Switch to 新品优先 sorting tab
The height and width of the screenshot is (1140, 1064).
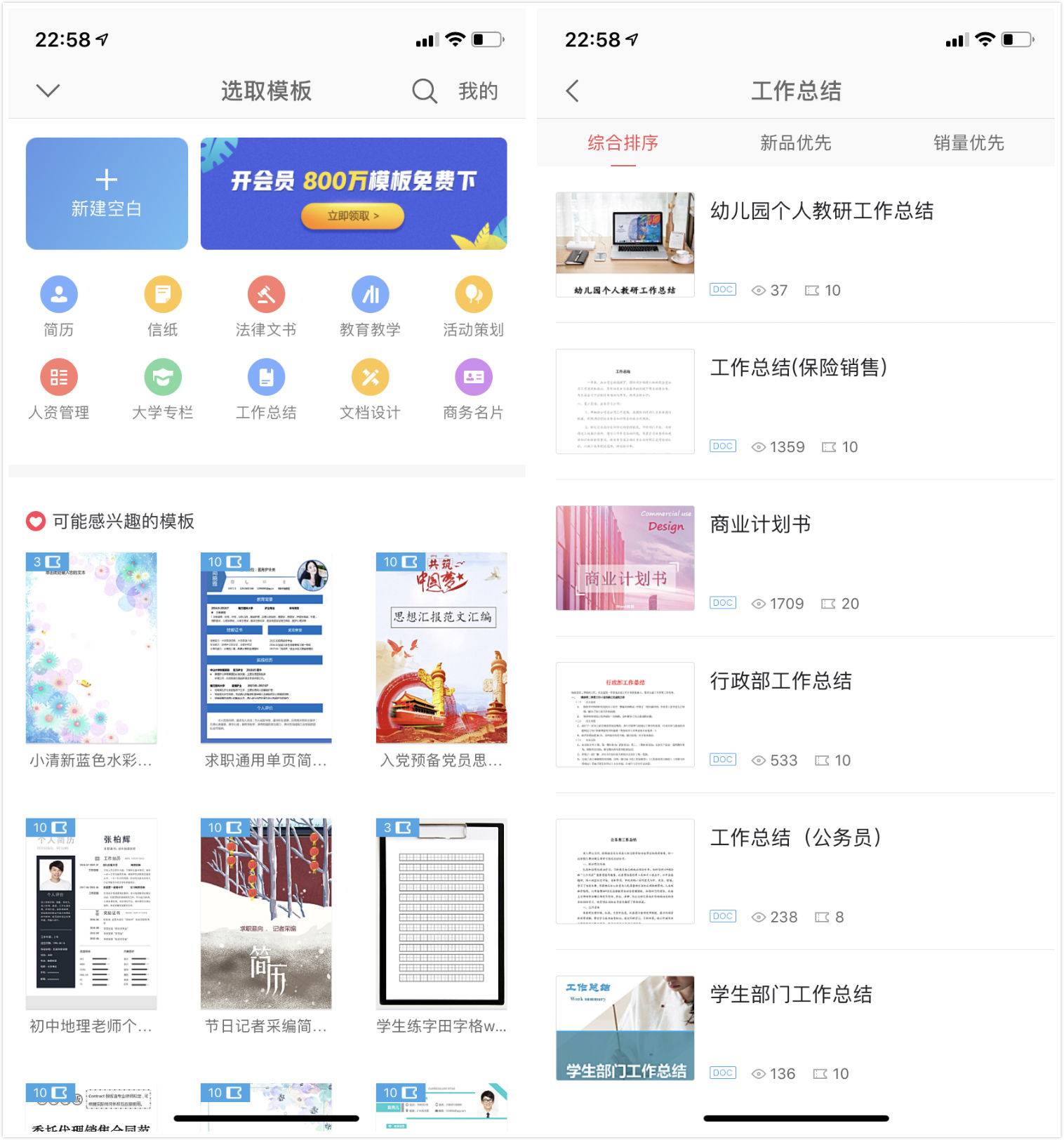click(x=795, y=143)
